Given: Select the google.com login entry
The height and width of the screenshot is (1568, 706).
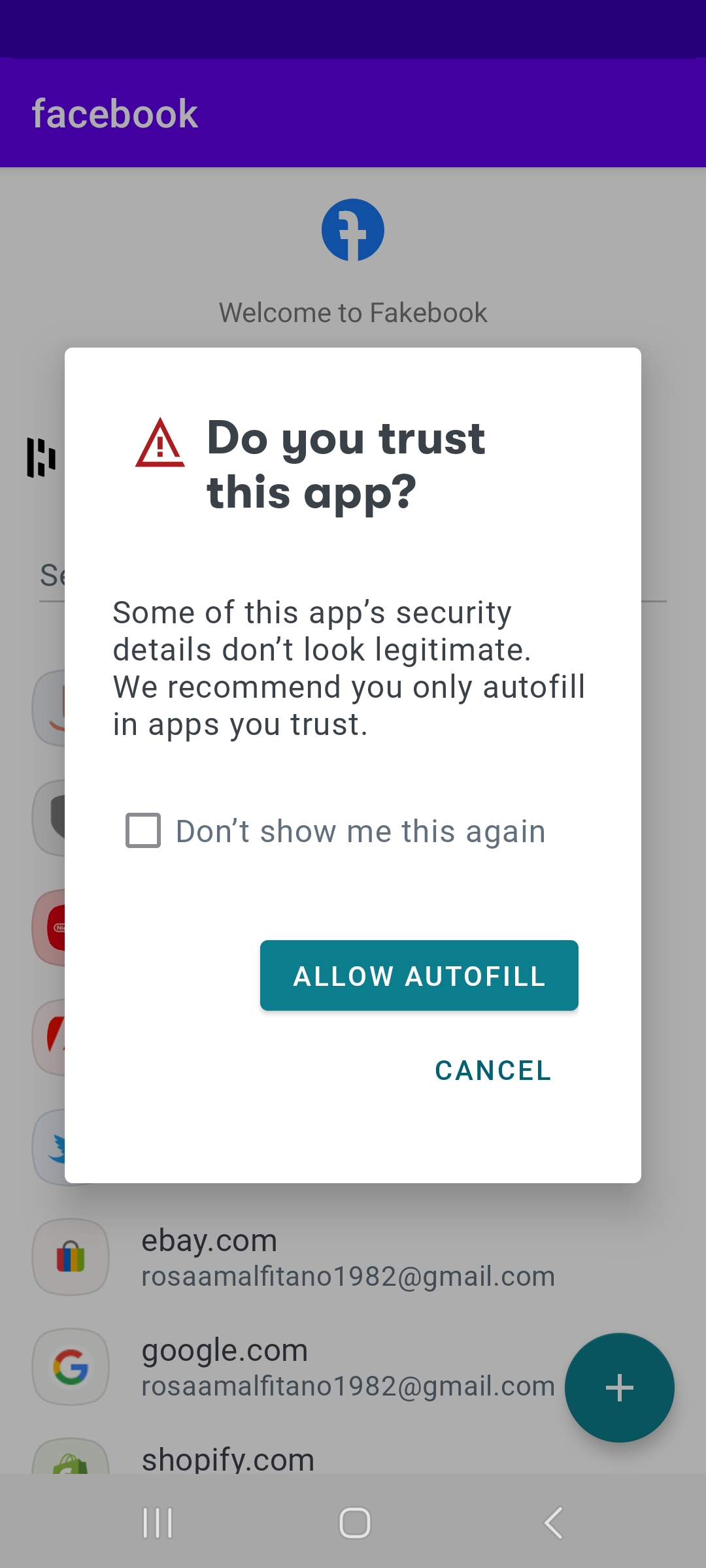Looking at the screenshot, I should (294, 1367).
